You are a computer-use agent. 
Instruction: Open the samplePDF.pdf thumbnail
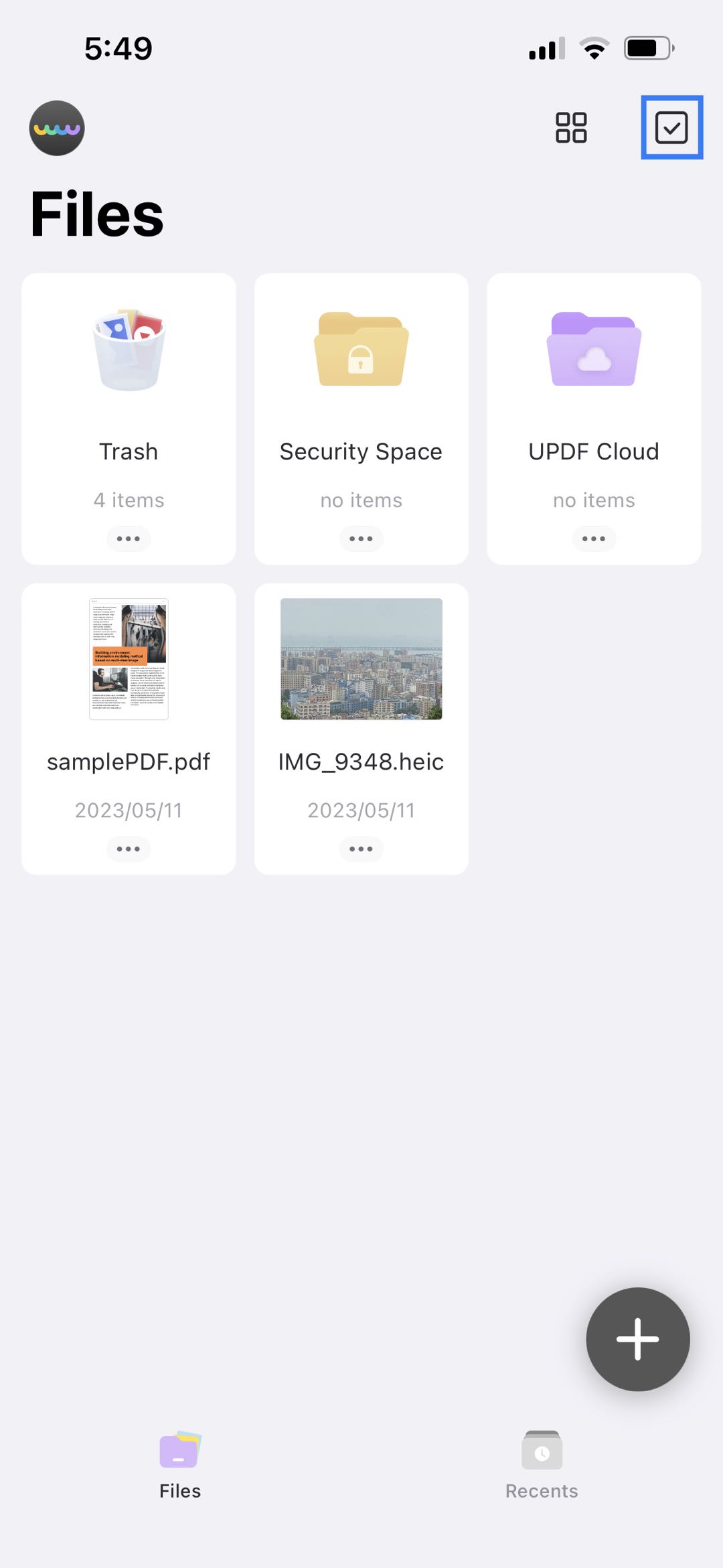pos(129,660)
